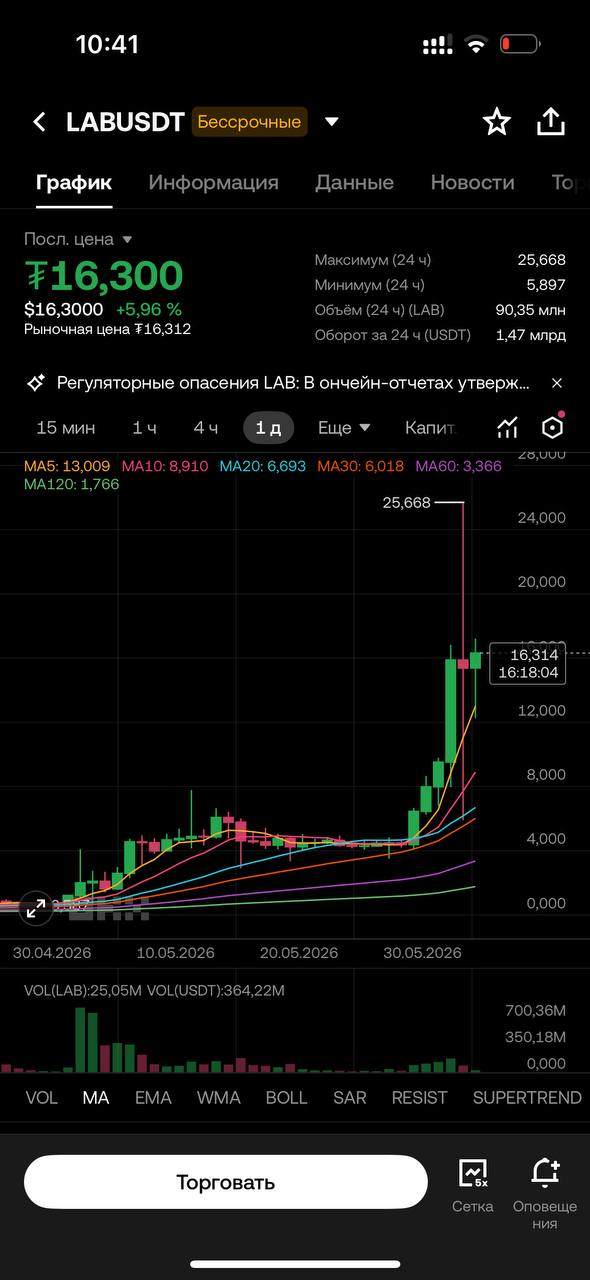The image size is (590, 1280).
Task: Dismiss the LAB regulatory concerns banner
Action: pyautogui.click(x=557, y=383)
